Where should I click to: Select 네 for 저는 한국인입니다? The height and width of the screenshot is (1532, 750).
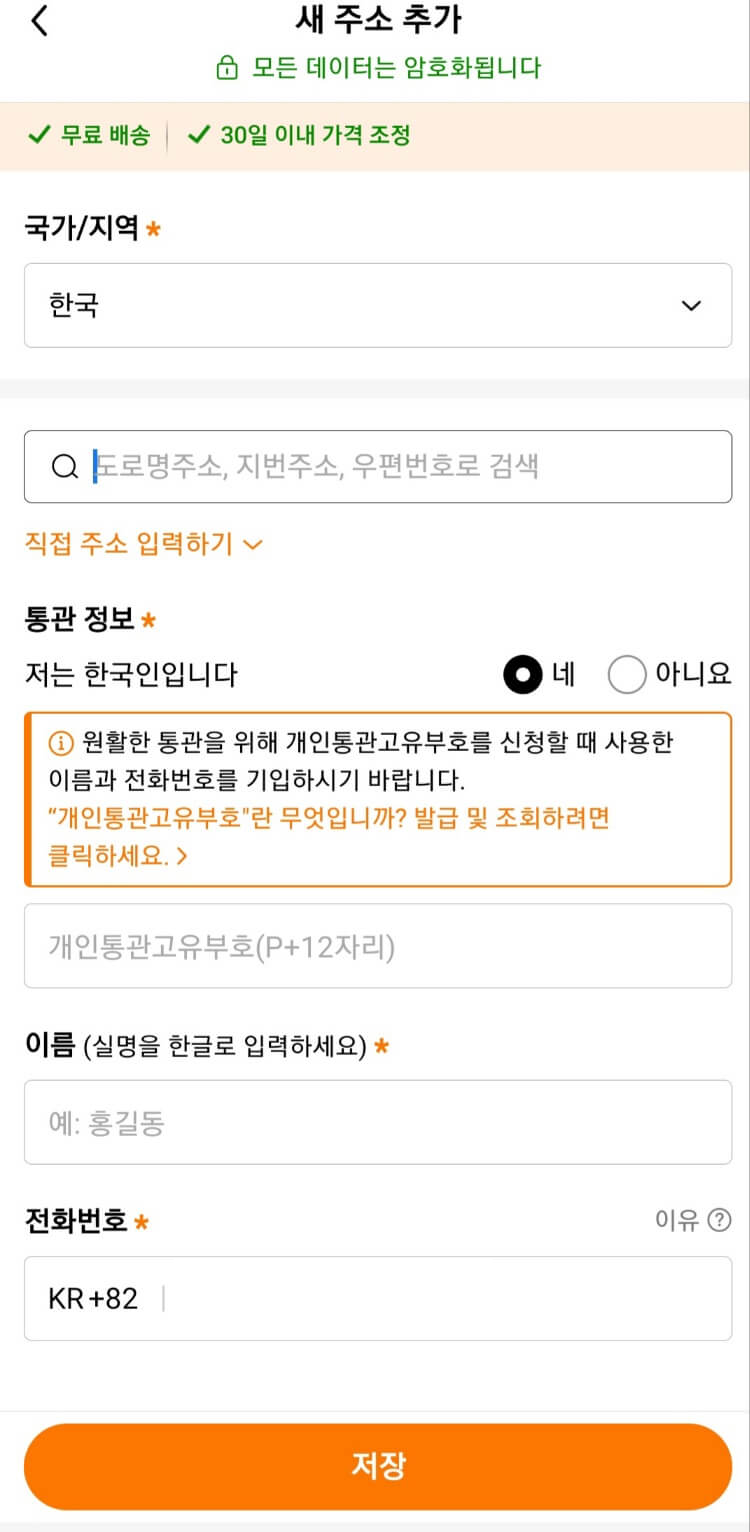(523, 675)
